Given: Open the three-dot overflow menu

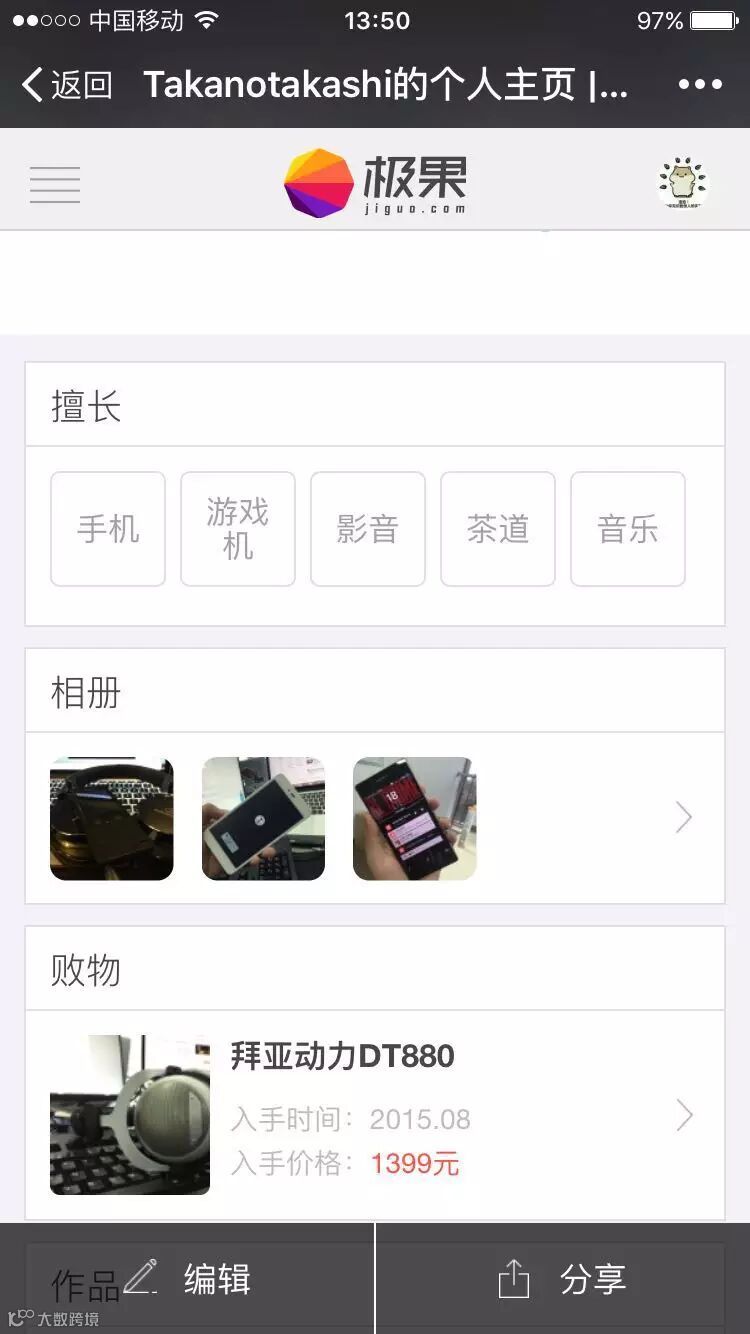Looking at the screenshot, I should [x=700, y=85].
